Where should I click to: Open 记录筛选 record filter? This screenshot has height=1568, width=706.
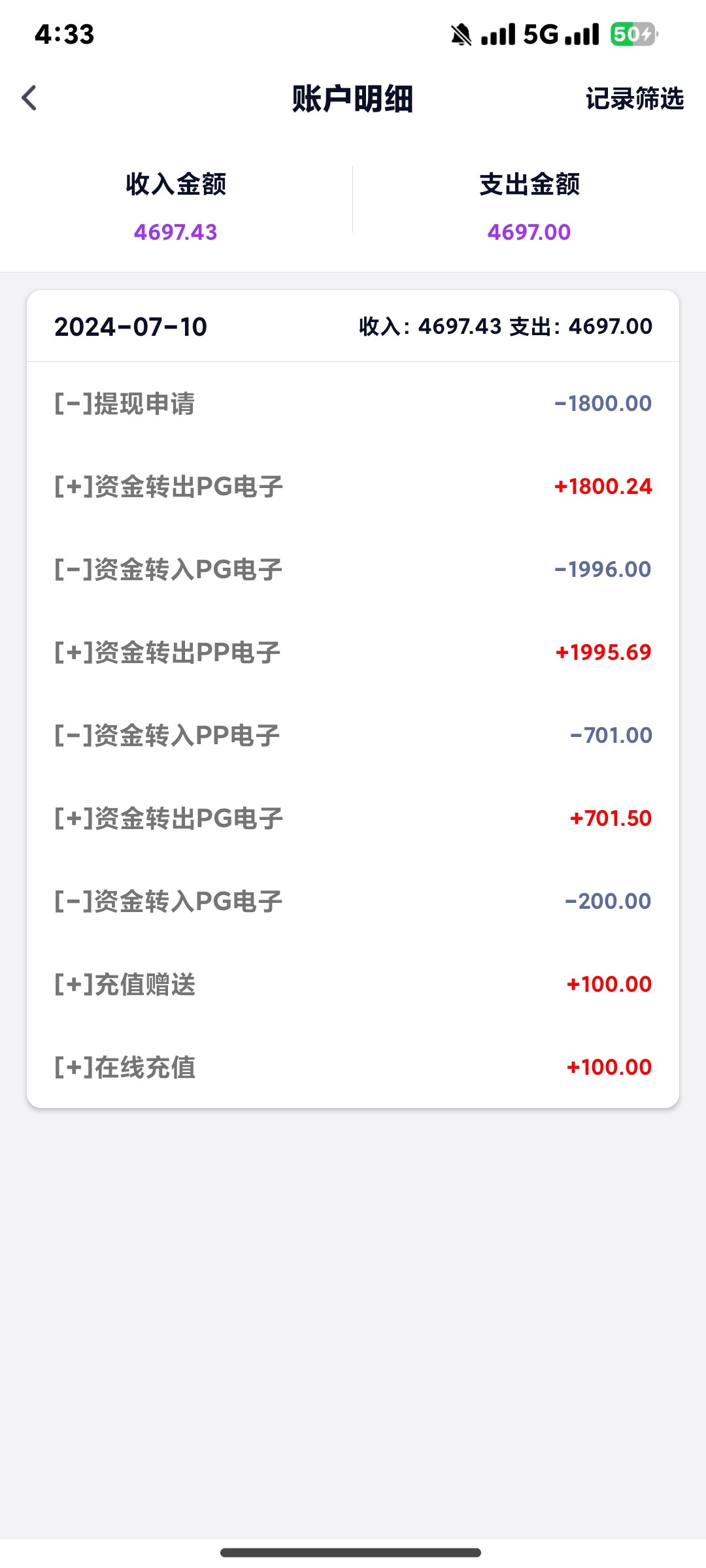(634, 99)
